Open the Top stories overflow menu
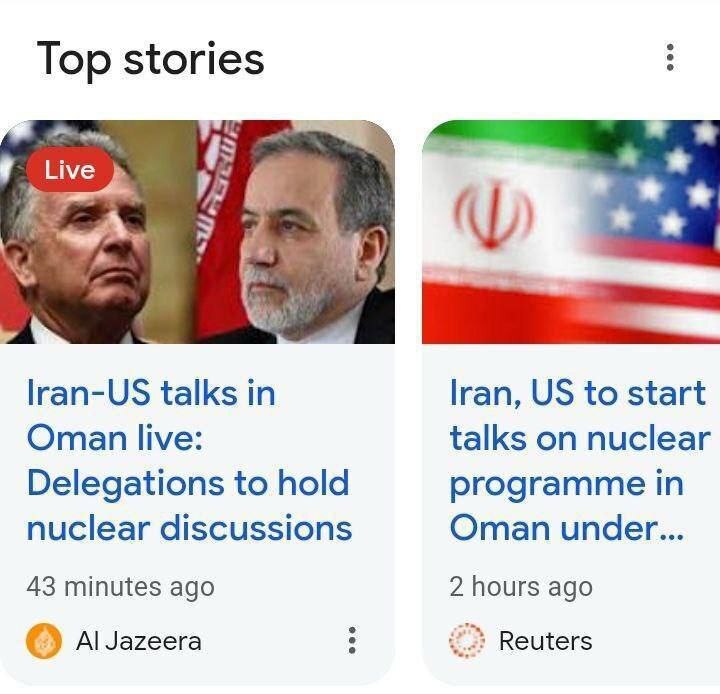The width and height of the screenshot is (720, 694). (x=669, y=58)
